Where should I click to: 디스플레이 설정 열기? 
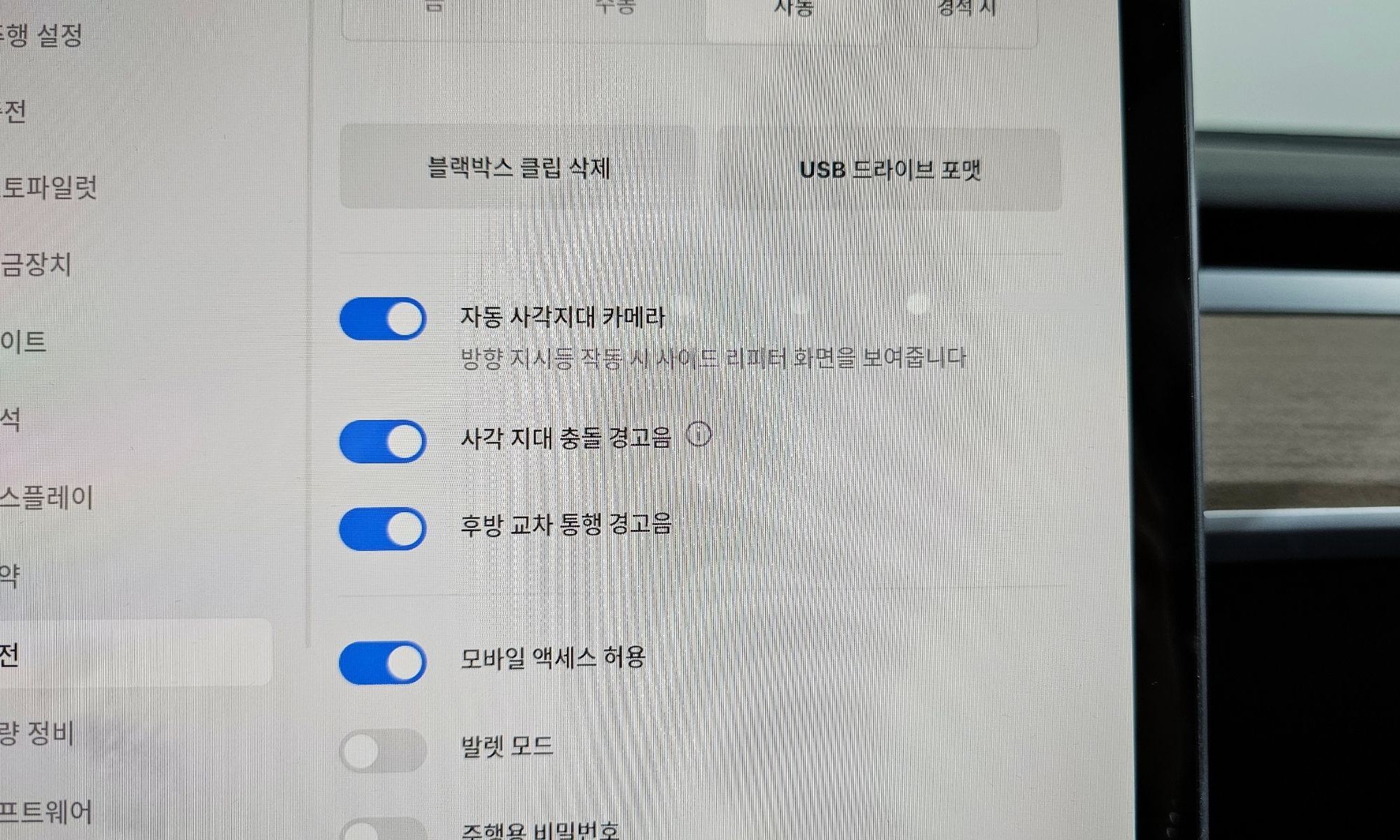tap(46, 498)
